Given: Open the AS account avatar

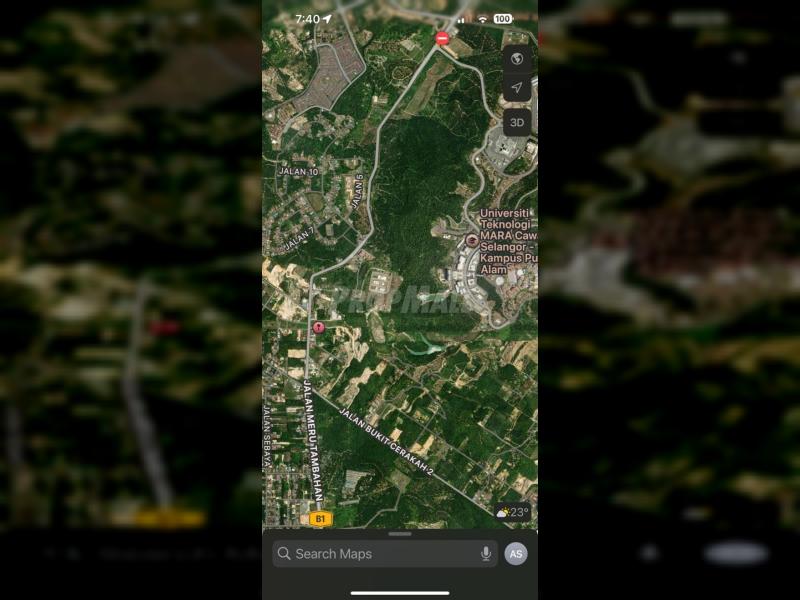Looking at the screenshot, I should click(x=516, y=554).
